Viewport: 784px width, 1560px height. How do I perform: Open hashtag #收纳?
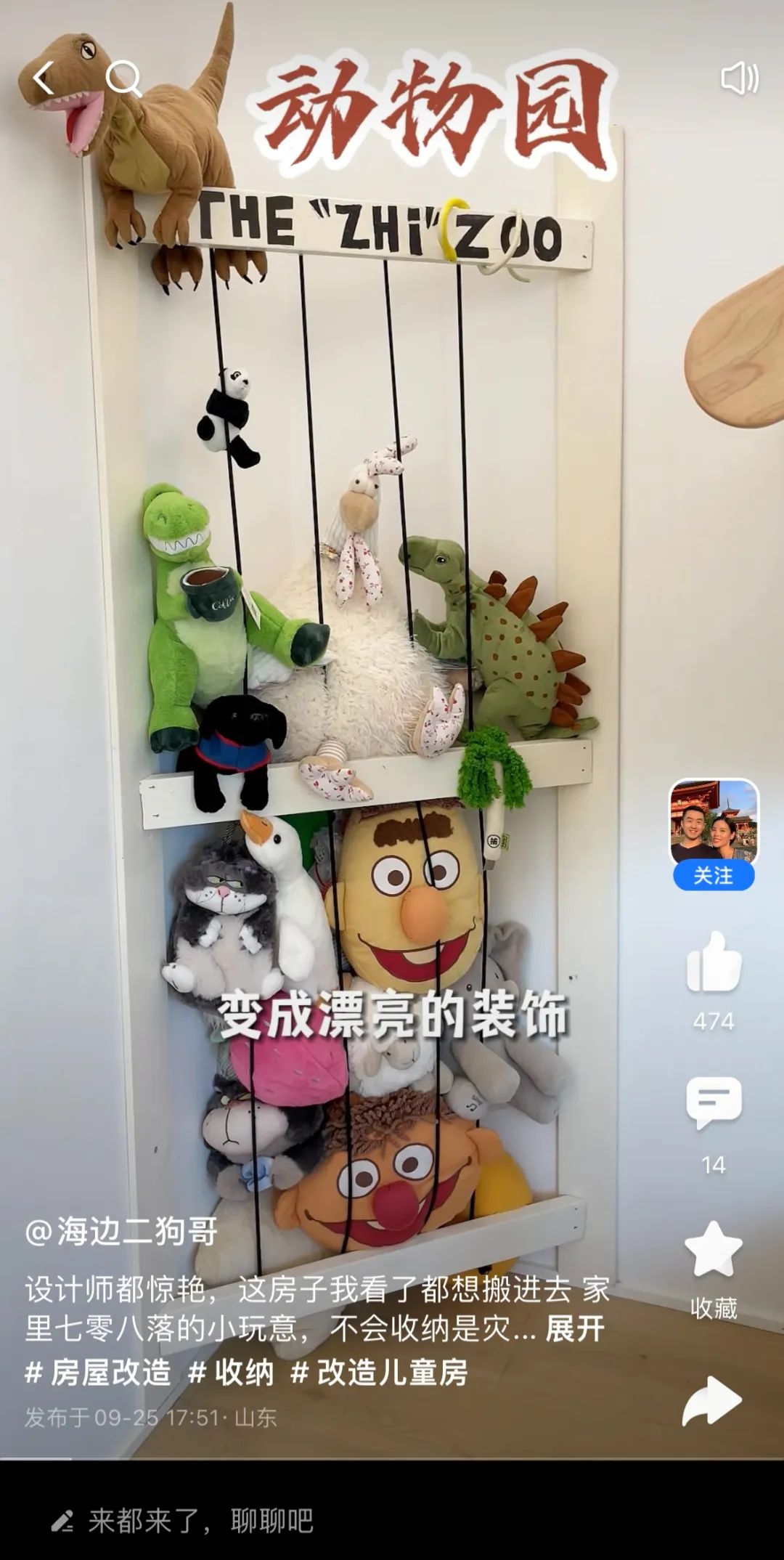(x=232, y=1373)
